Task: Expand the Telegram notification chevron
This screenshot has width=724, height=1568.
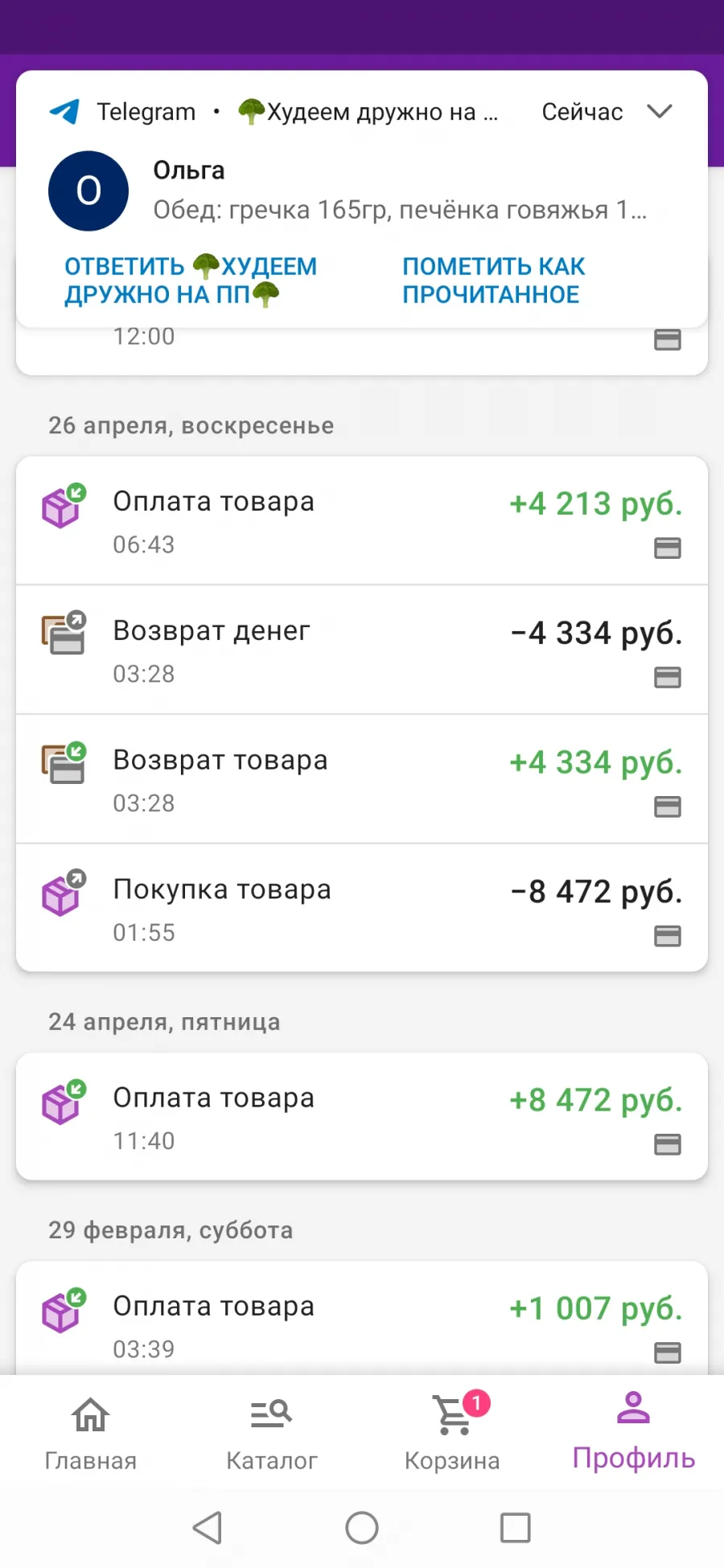Action: pyautogui.click(x=660, y=112)
